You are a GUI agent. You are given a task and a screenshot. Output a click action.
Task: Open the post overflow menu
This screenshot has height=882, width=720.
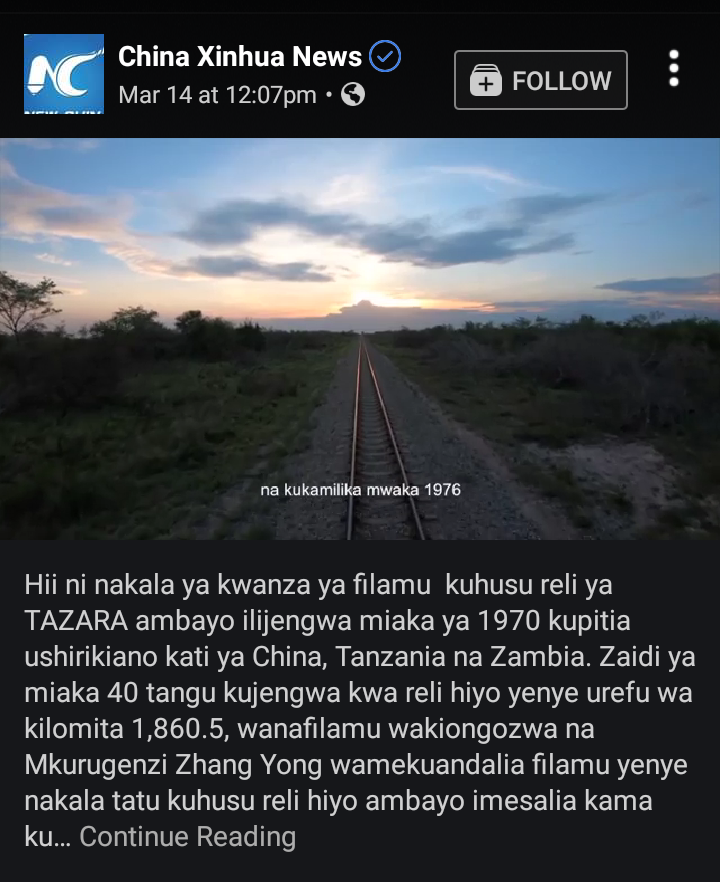pyautogui.click(x=674, y=68)
